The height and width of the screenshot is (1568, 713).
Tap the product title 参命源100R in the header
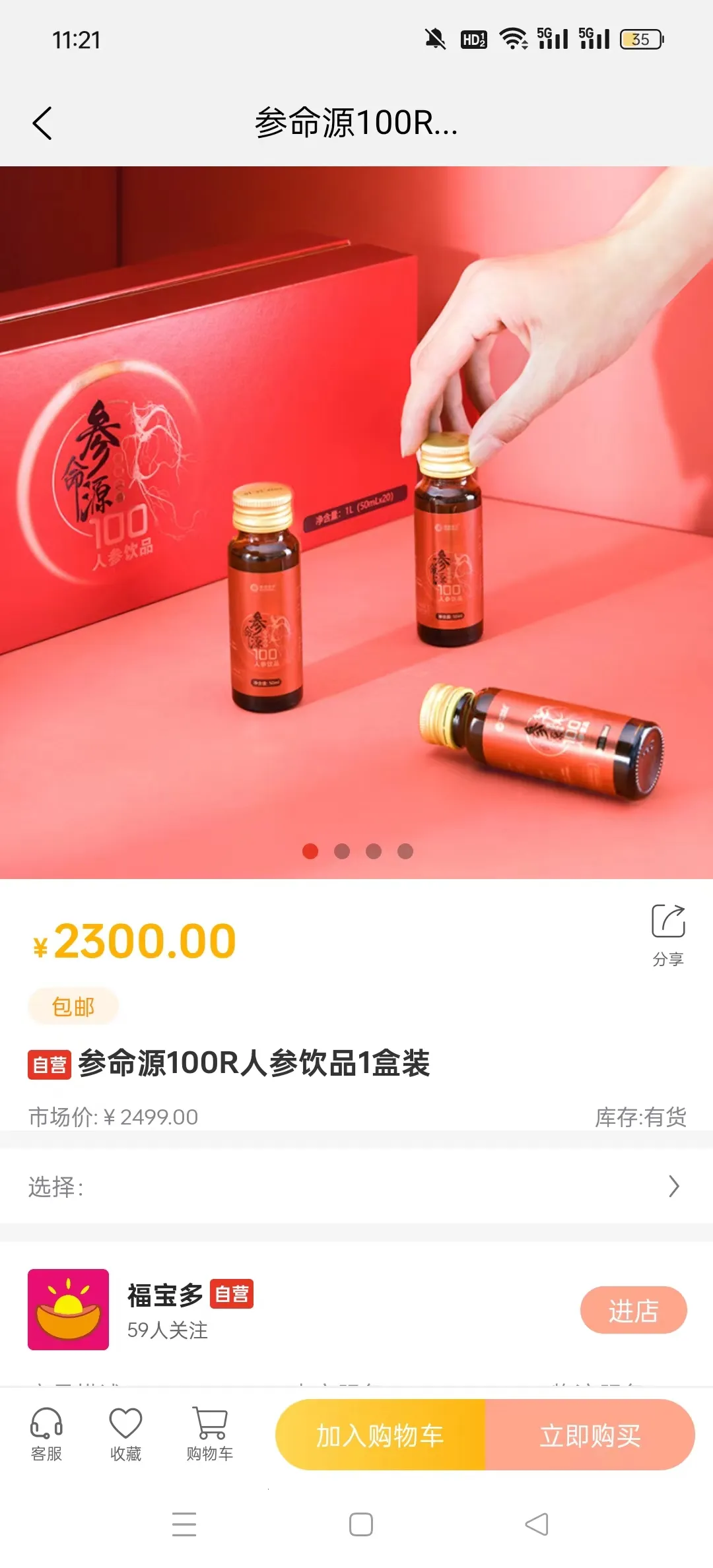pos(356,123)
